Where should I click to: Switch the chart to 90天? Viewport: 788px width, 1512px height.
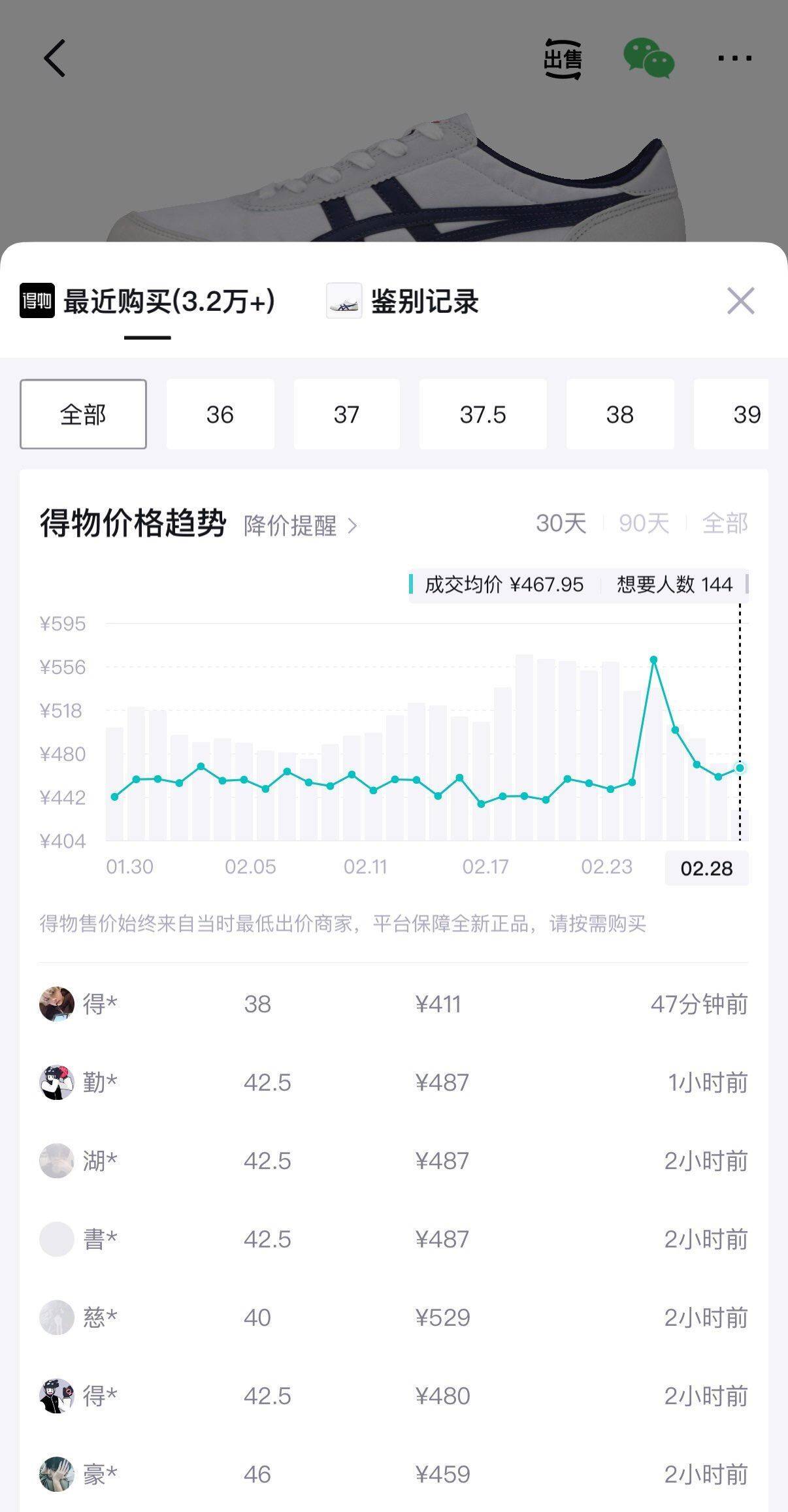(644, 523)
